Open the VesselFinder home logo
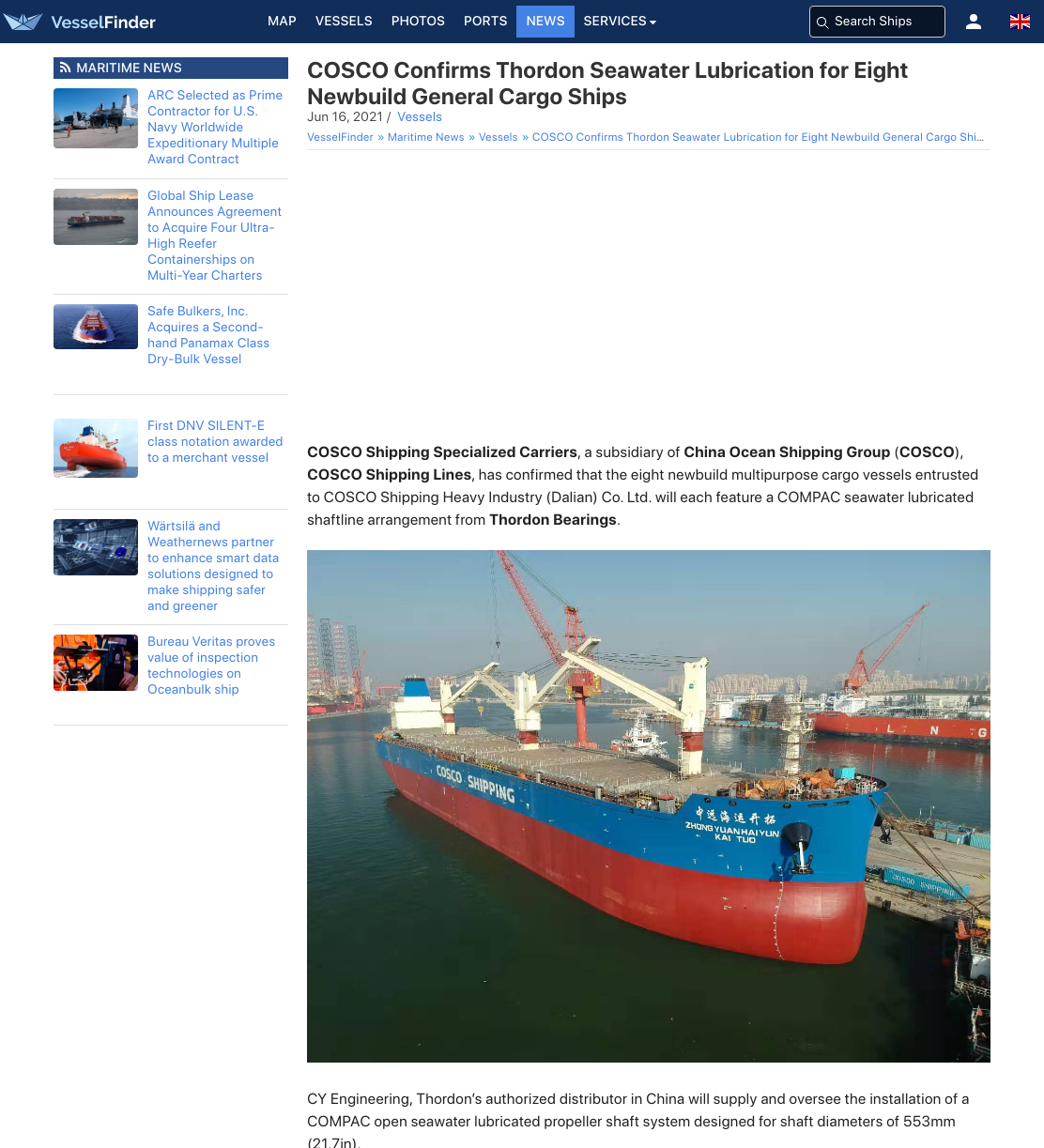The height and width of the screenshot is (1148, 1044). click(80, 22)
